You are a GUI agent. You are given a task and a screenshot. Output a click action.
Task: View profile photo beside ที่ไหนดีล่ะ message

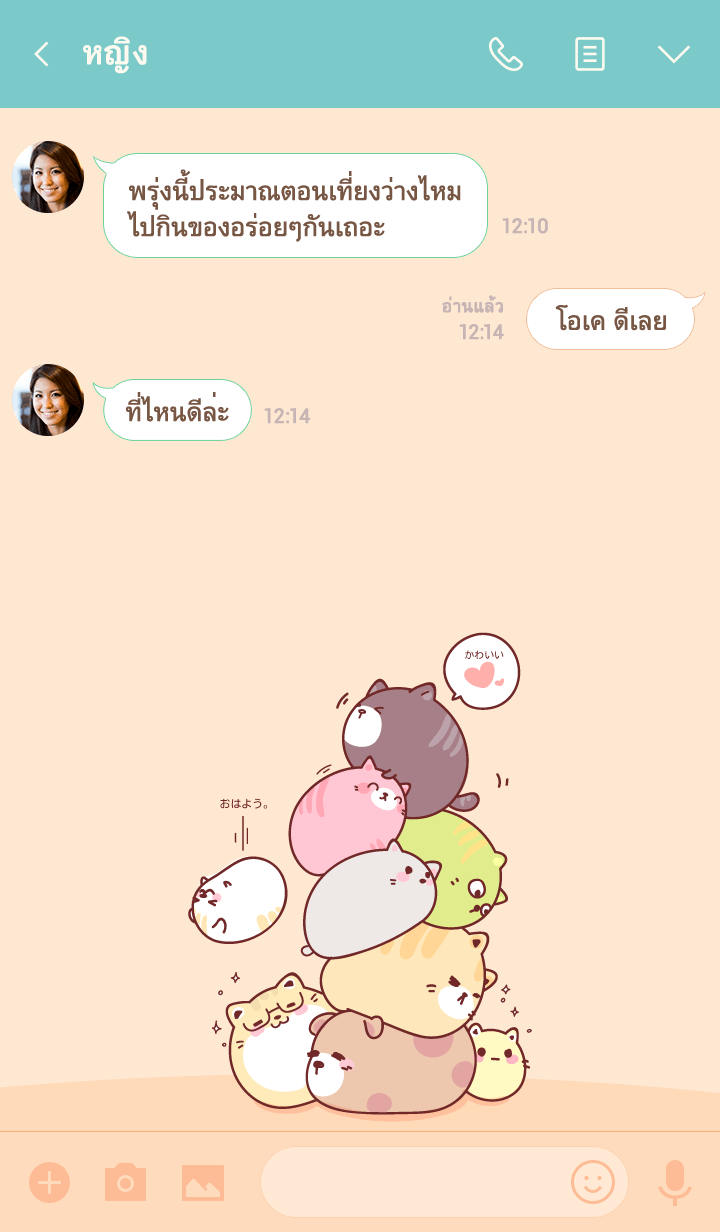coord(48,400)
